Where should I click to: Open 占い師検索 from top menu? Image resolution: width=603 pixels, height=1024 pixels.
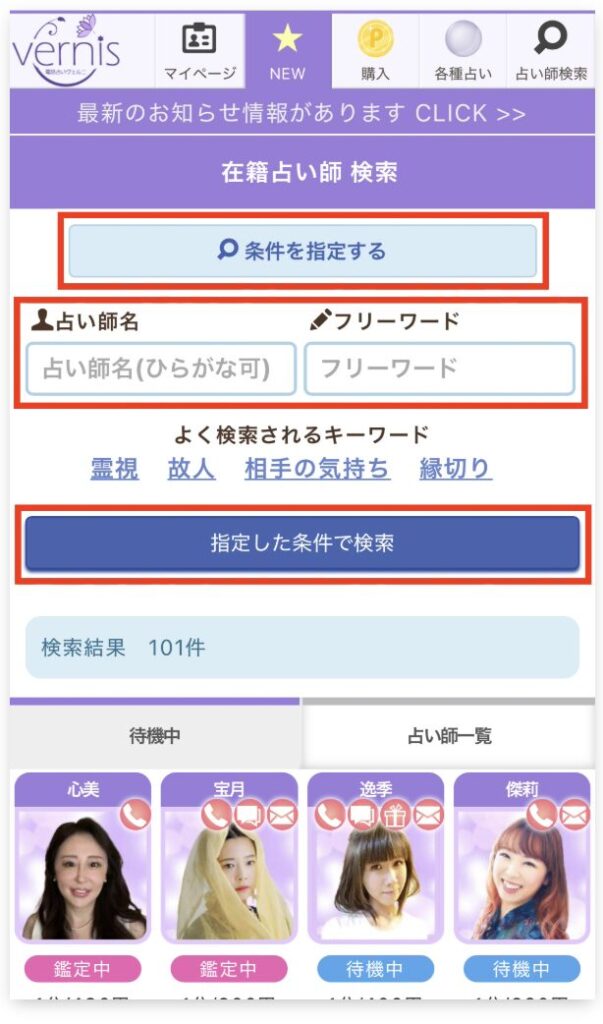pos(551,50)
